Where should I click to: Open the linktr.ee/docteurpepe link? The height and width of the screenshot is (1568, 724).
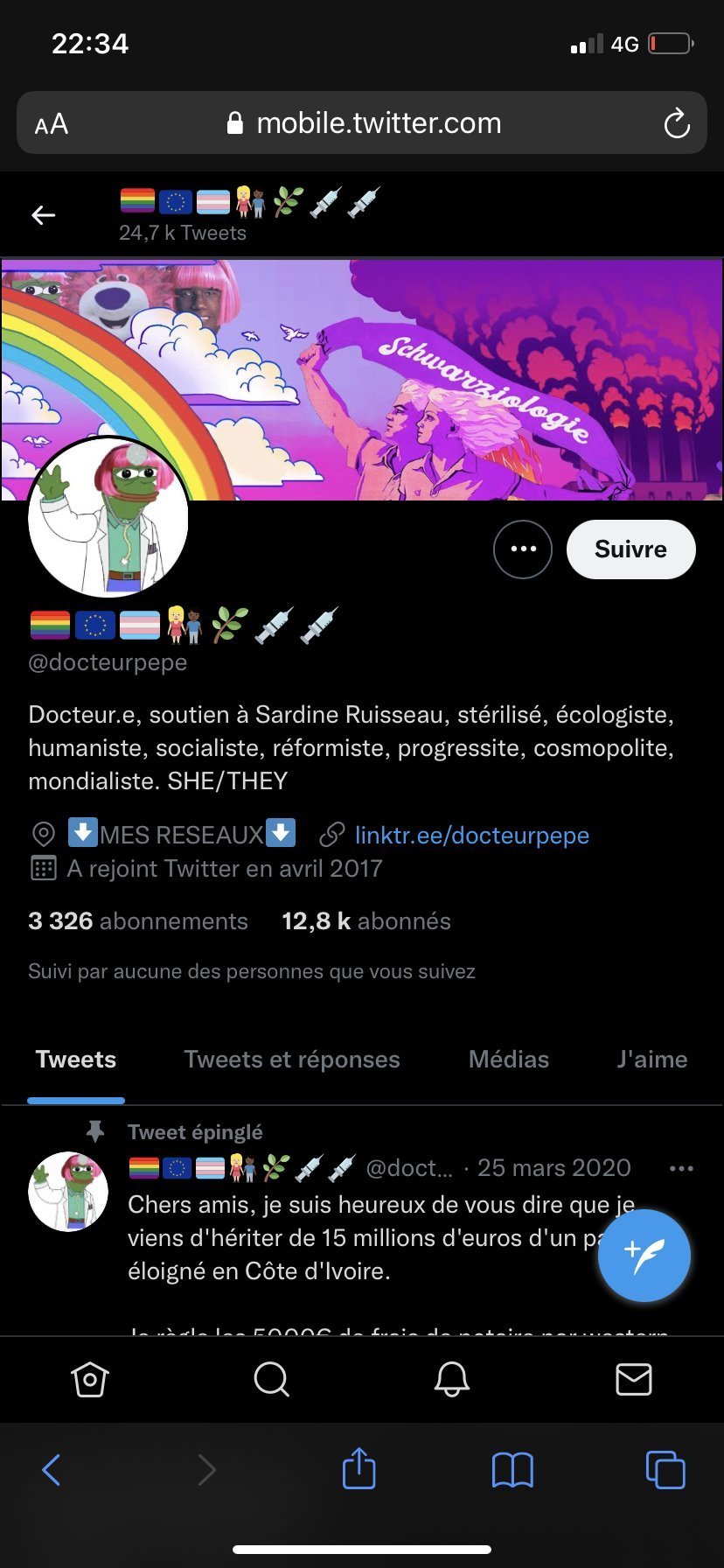pyautogui.click(x=472, y=836)
